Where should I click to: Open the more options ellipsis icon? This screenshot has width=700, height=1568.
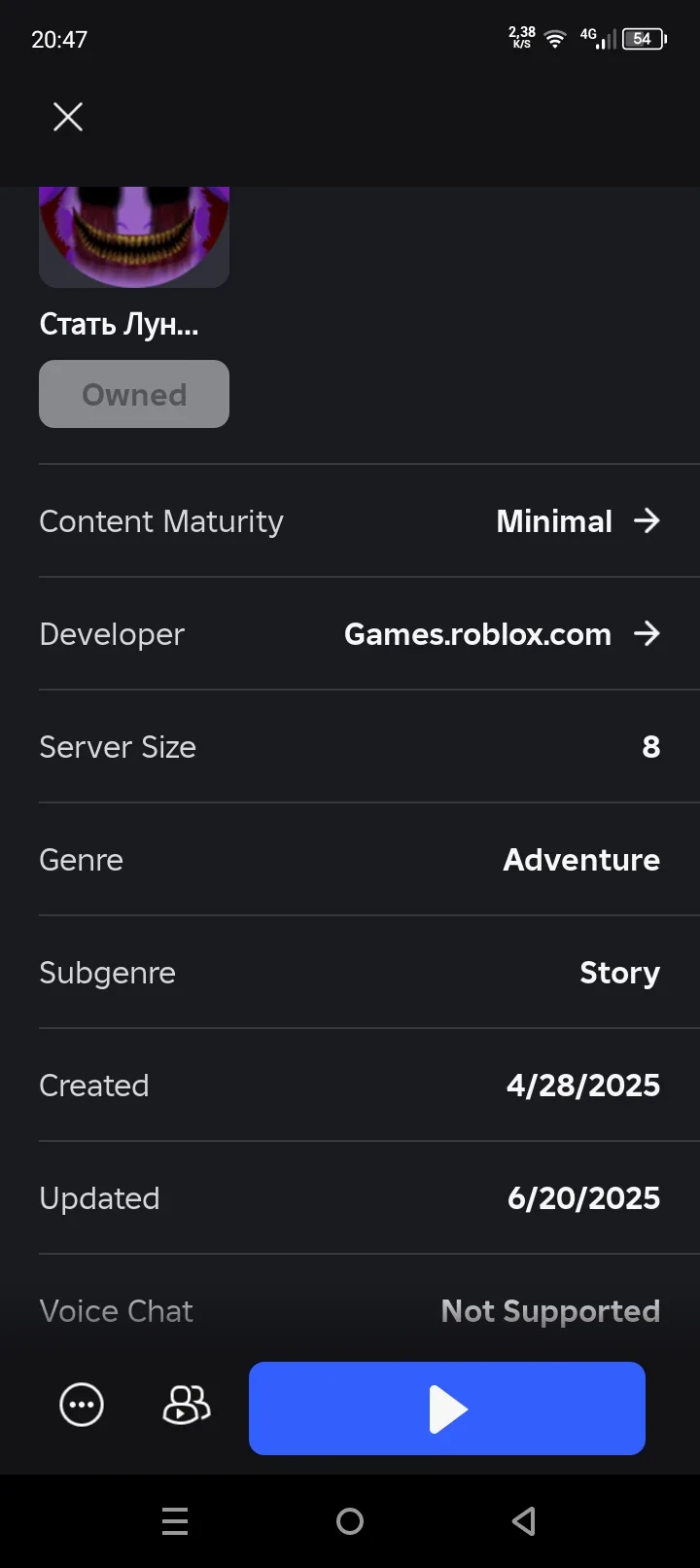click(x=82, y=1405)
